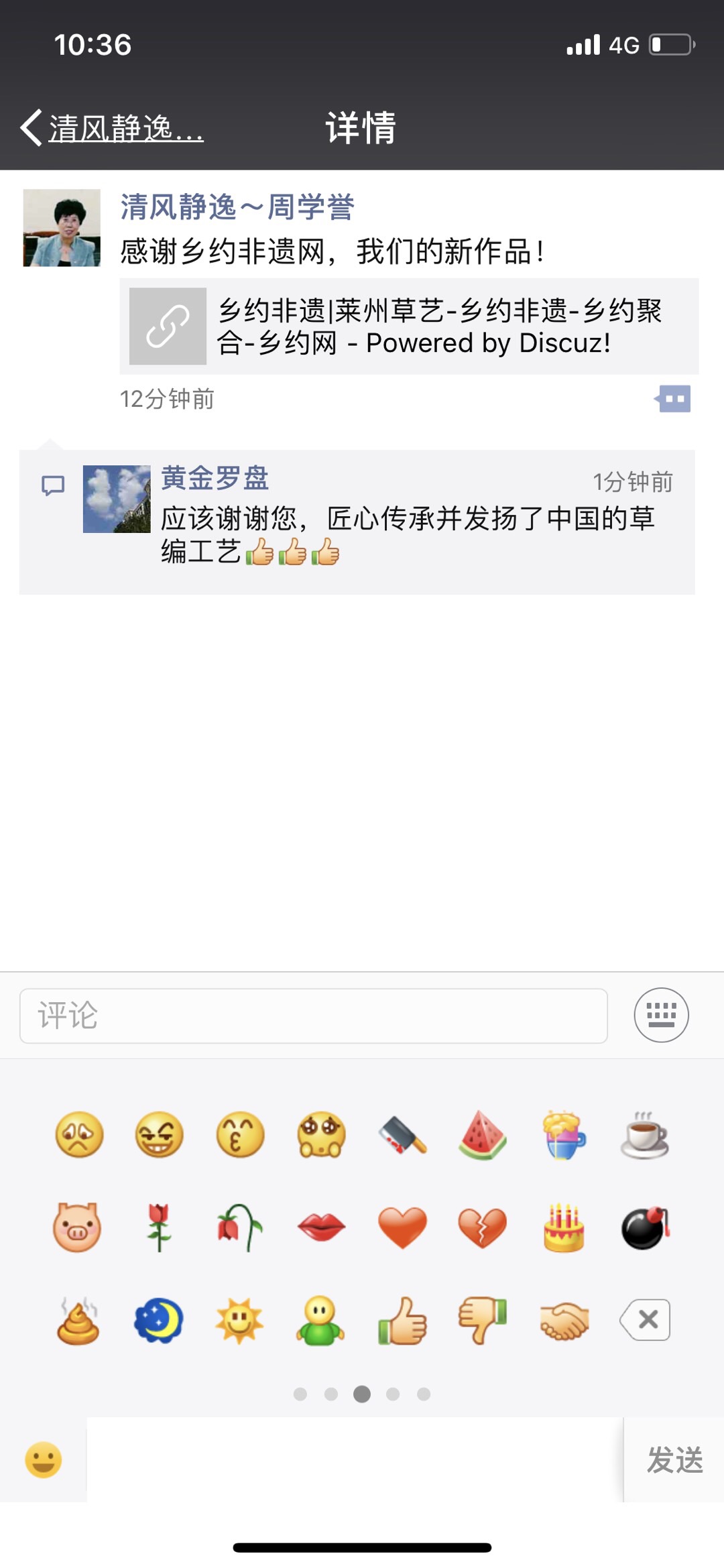This screenshot has width=724, height=1568.
Task: Insert the red heart emoji
Action: (402, 1227)
